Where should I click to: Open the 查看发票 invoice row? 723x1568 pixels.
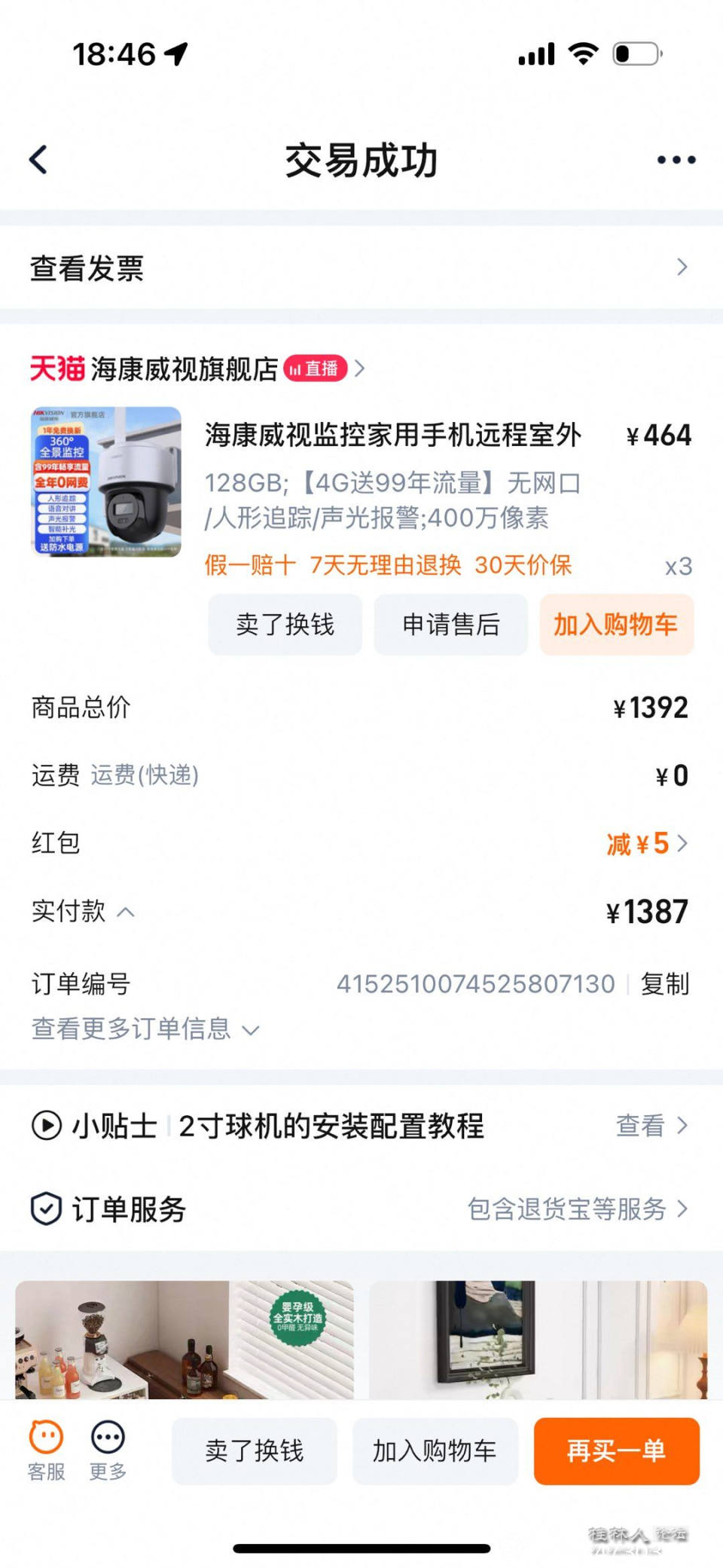click(x=360, y=267)
